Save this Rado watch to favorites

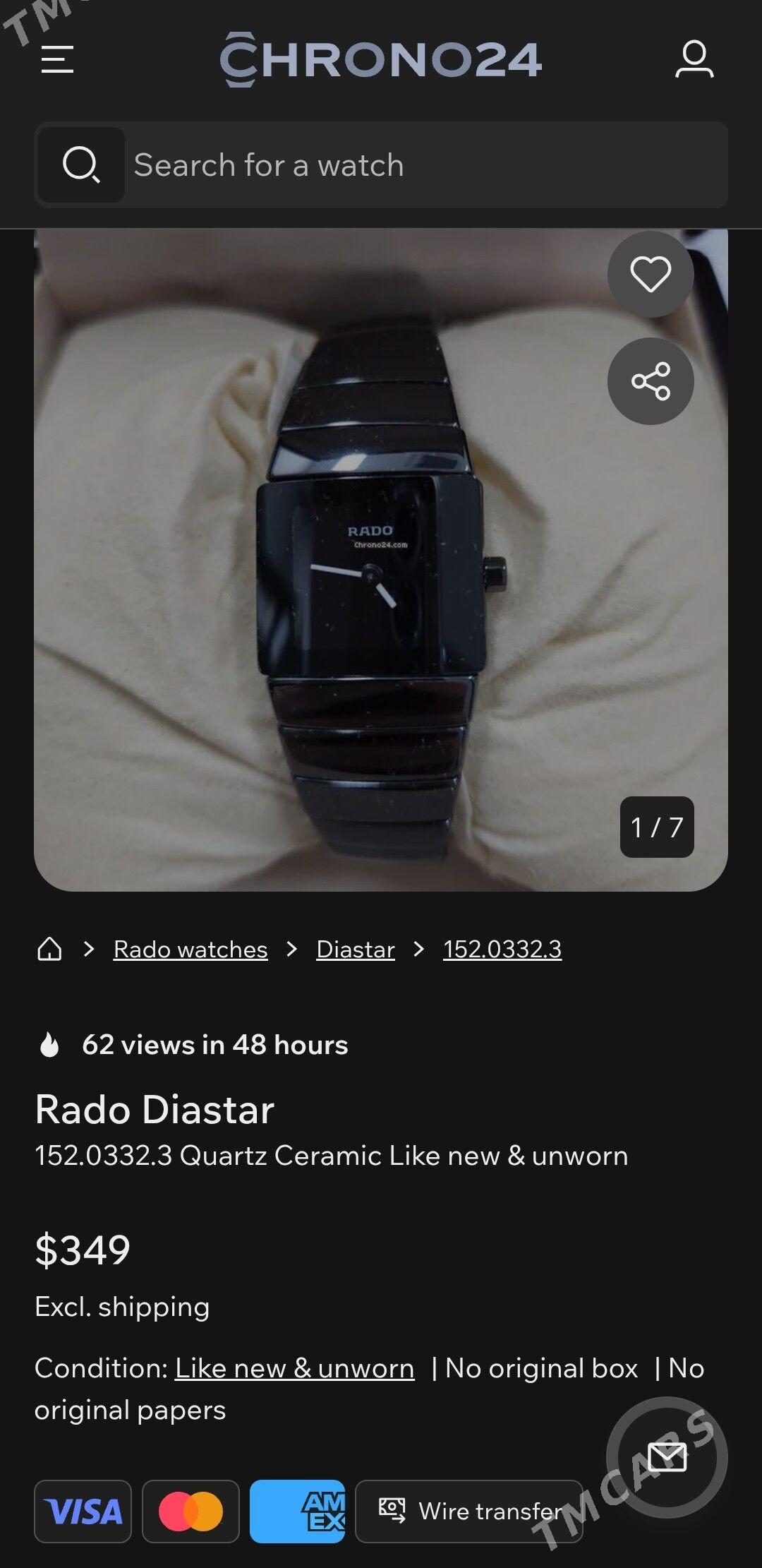651,274
